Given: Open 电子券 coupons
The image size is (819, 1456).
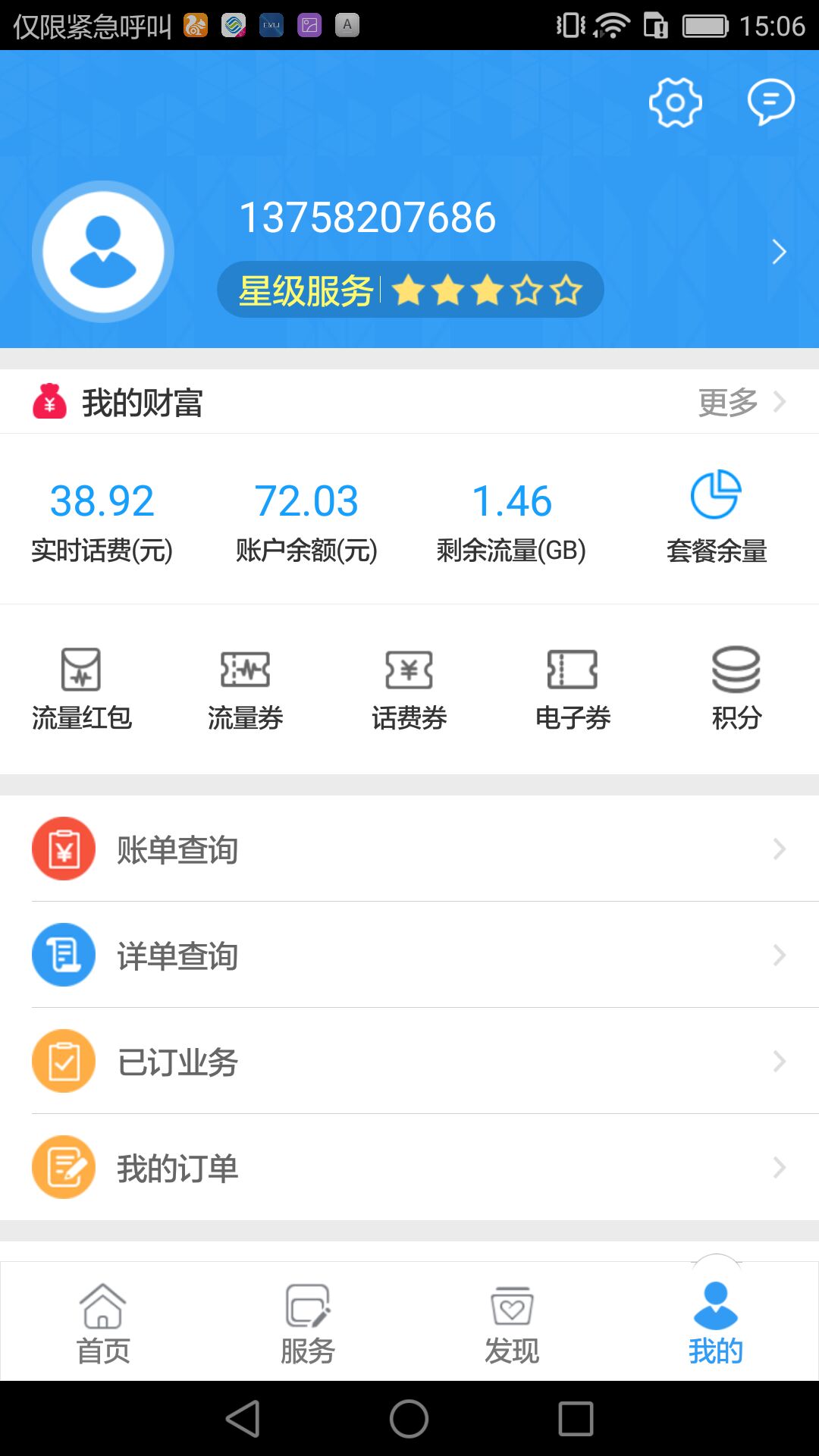Looking at the screenshot, I should pyautogui.click(x=573, y=688).
